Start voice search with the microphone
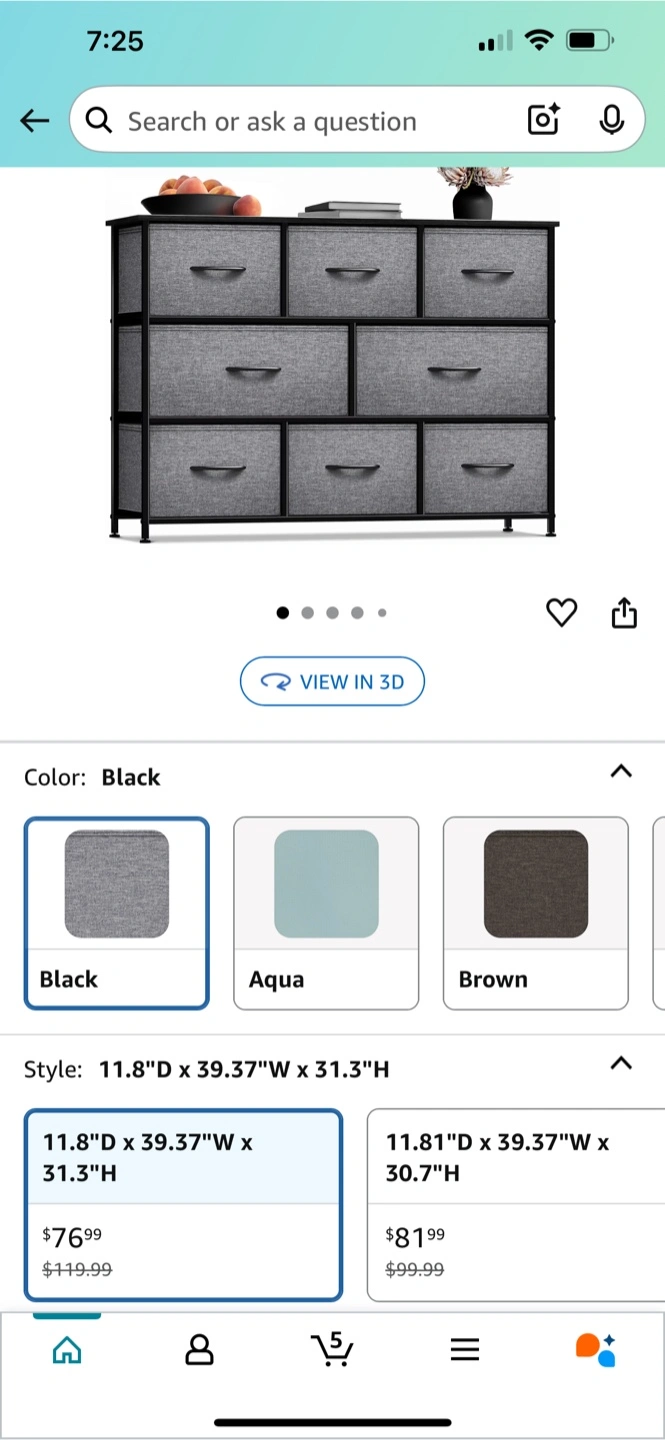Screen dimensions: 665x1440 [611, 120]
